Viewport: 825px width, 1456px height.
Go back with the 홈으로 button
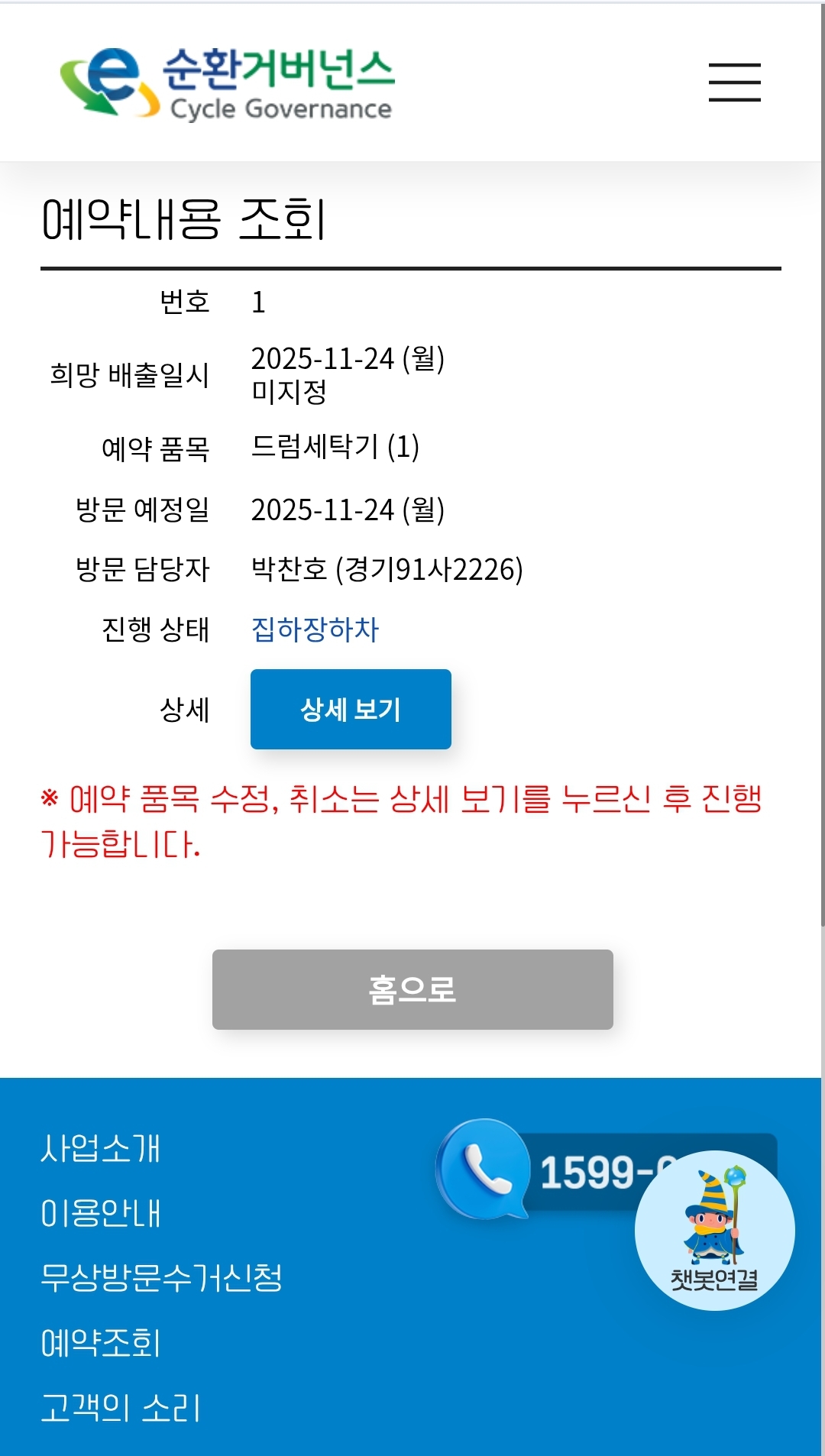pyautogui.click(x=412, y=989)
